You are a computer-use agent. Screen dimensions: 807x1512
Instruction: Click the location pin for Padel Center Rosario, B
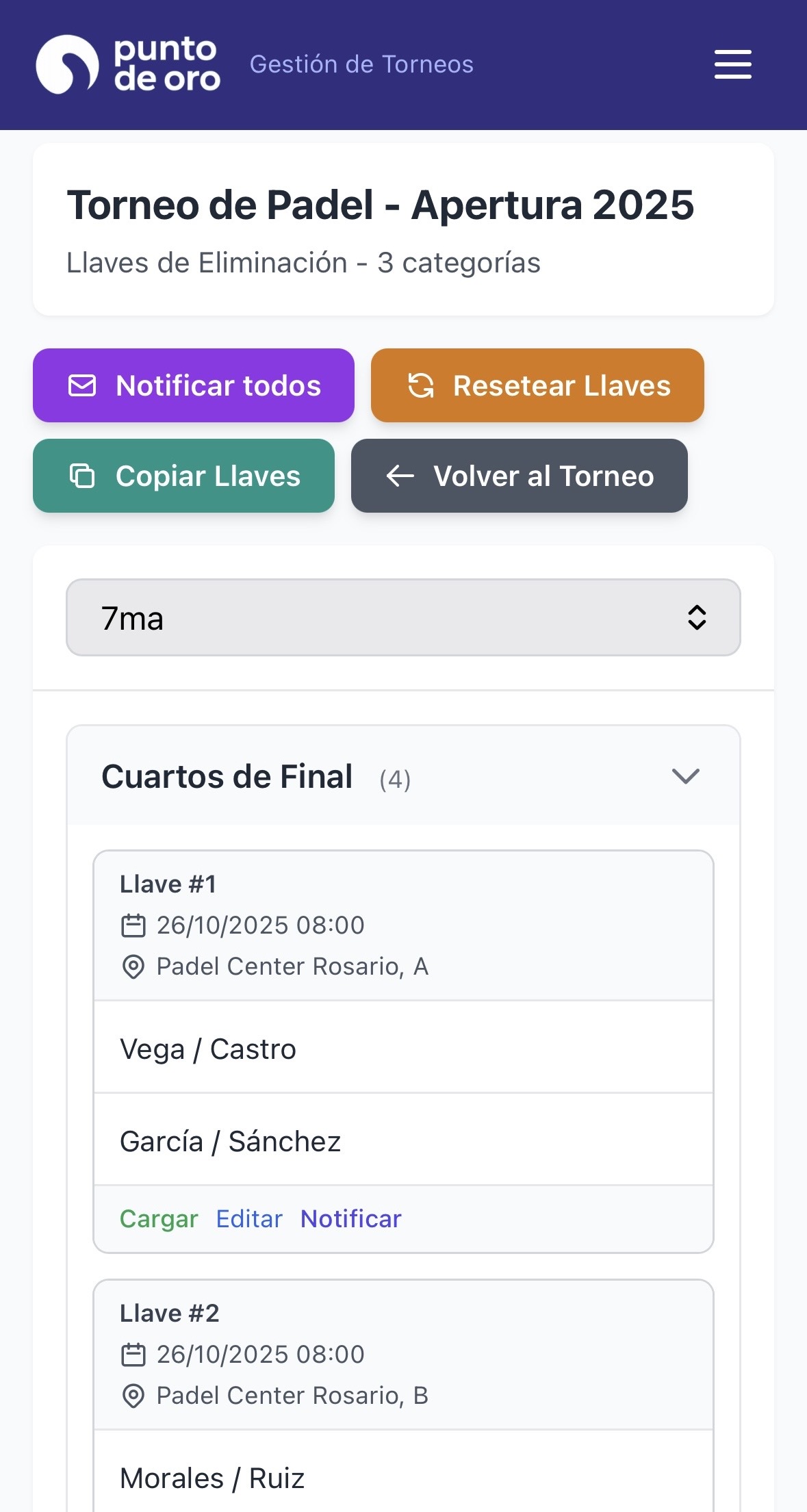132,1396
